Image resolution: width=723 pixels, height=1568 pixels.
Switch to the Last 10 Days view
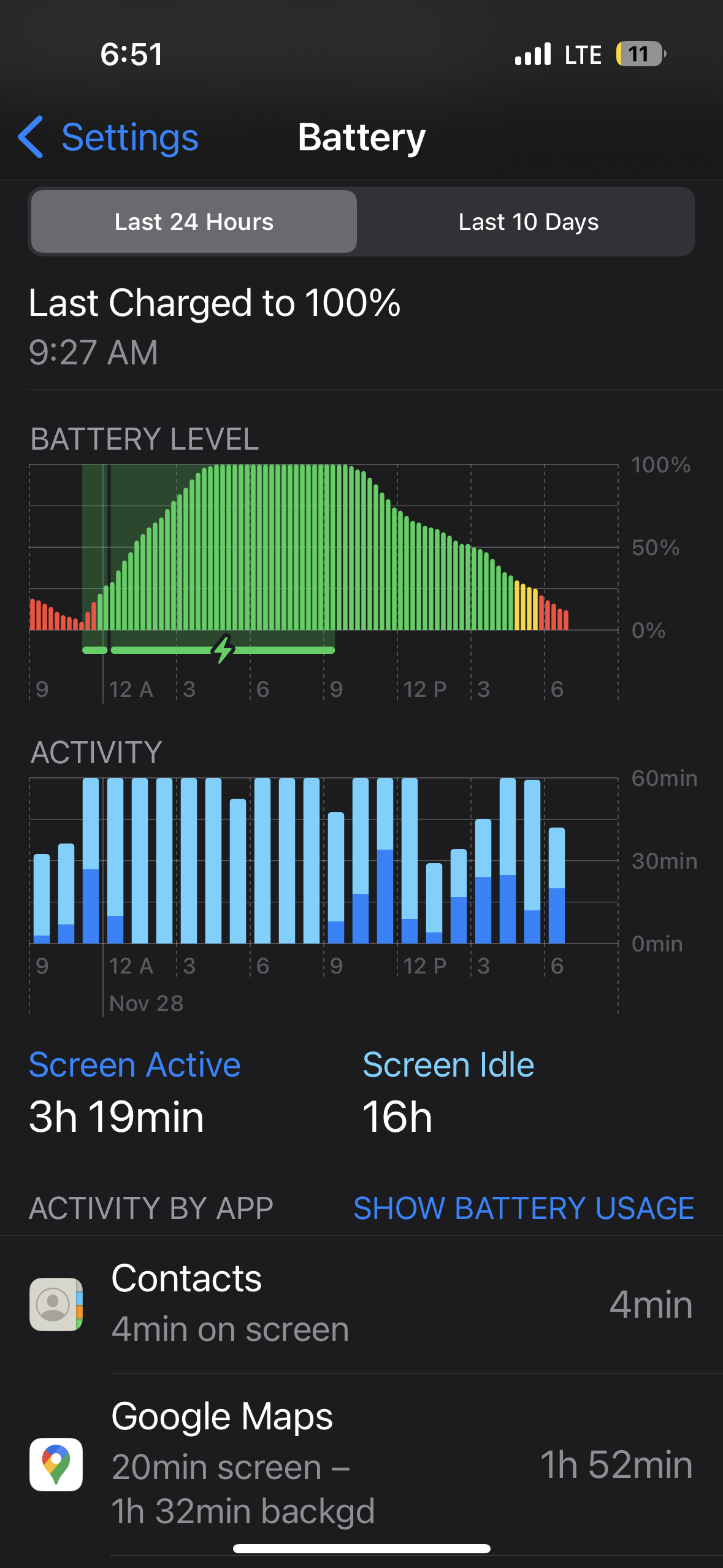point(527,221)
